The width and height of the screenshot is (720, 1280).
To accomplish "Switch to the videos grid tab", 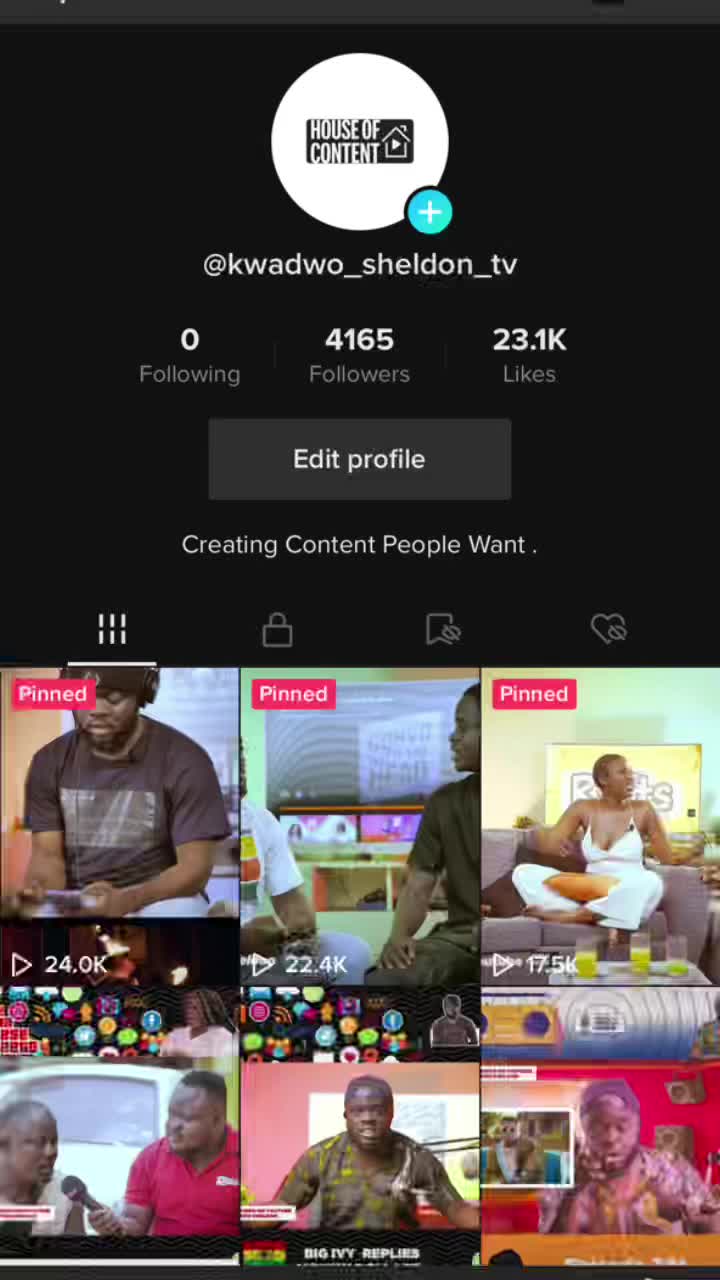I will point(112,629).
